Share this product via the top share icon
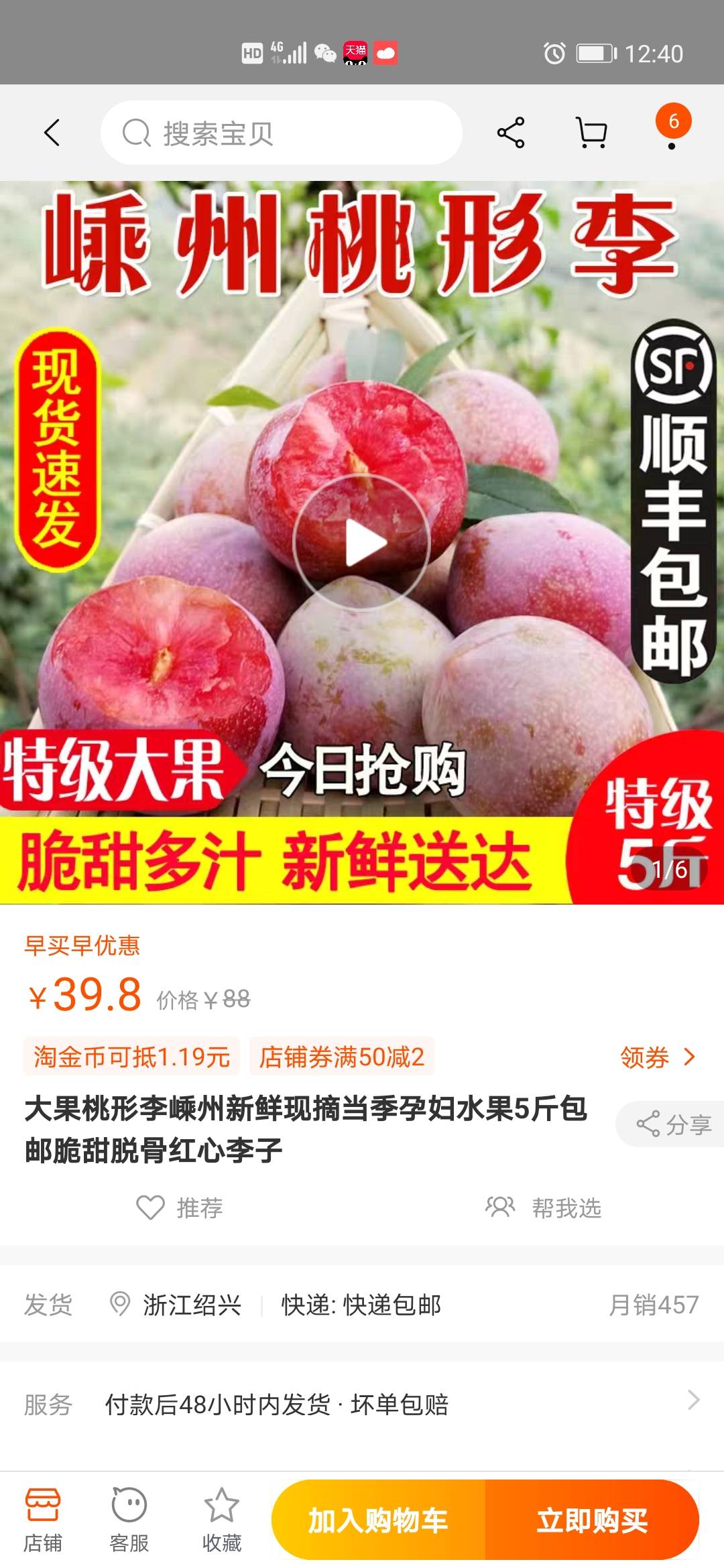724x1568 pixels. [511, 133]
